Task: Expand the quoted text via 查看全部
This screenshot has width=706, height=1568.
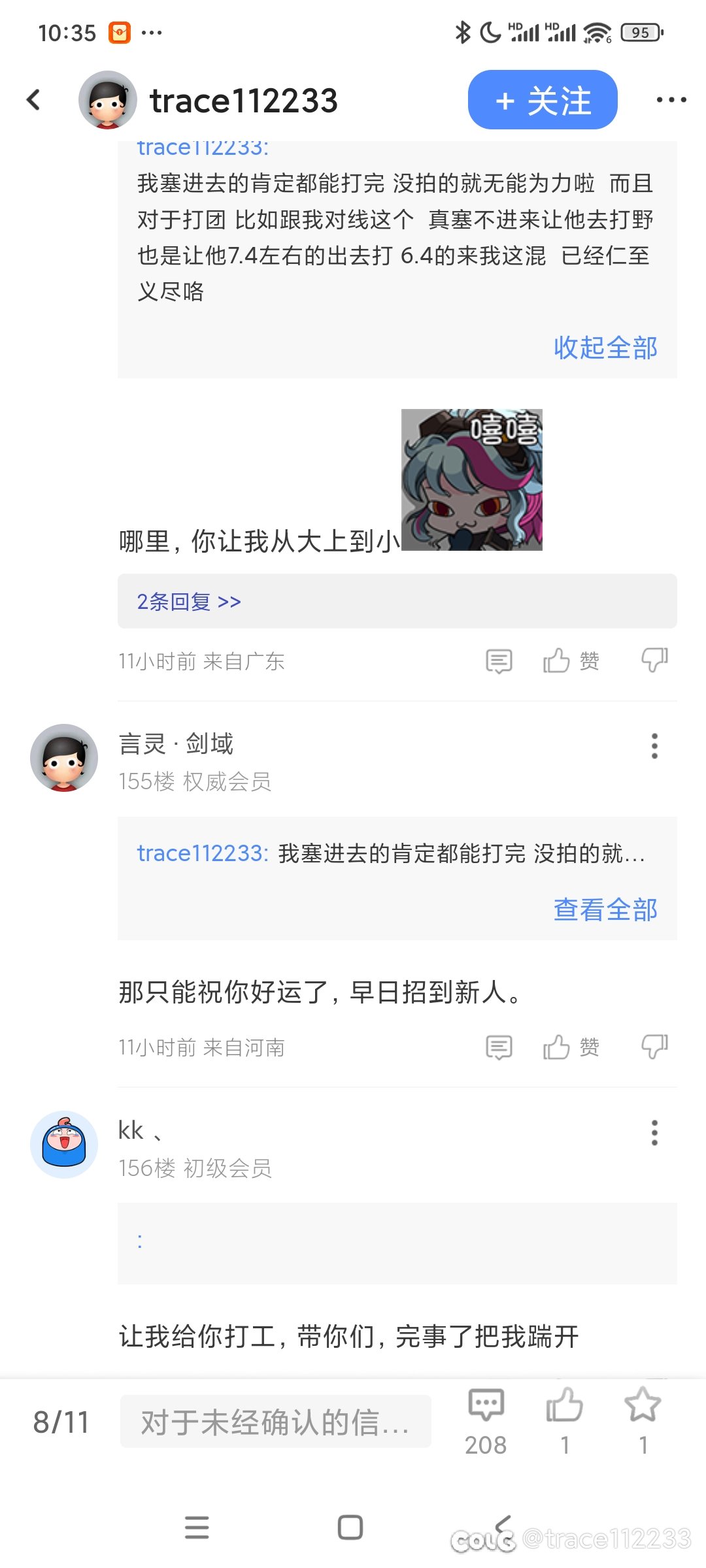Action: [605, 909]
